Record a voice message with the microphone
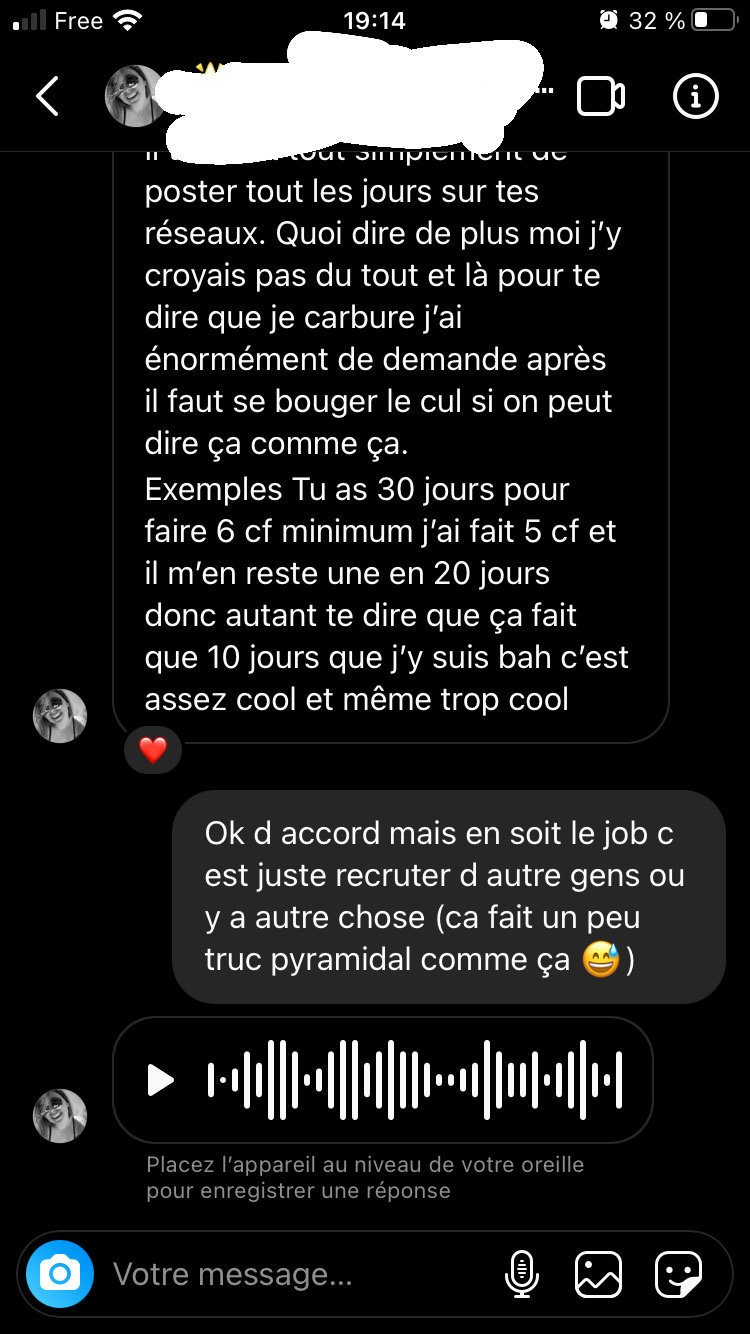 pyautogui.click(x=522, y=1274)
